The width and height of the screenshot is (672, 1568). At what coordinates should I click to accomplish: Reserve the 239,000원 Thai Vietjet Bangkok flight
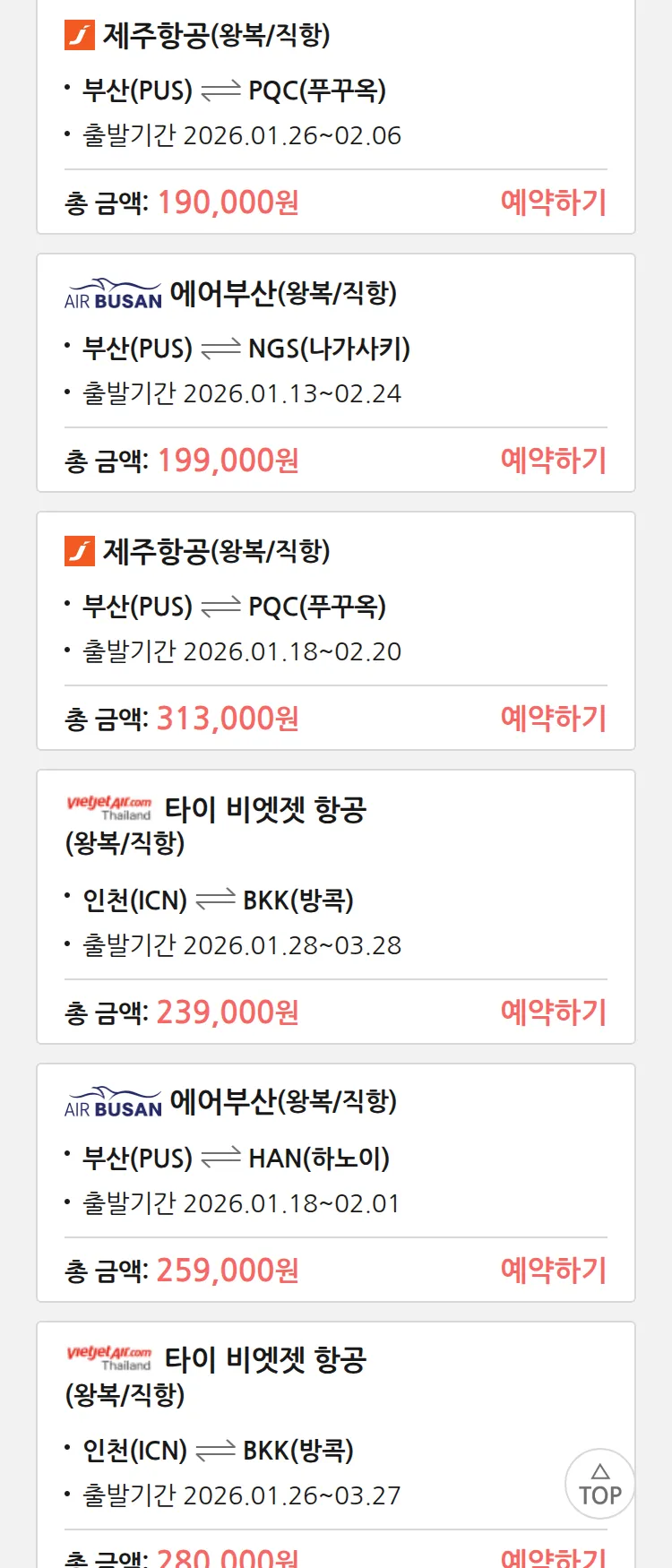click(553, 1012)
